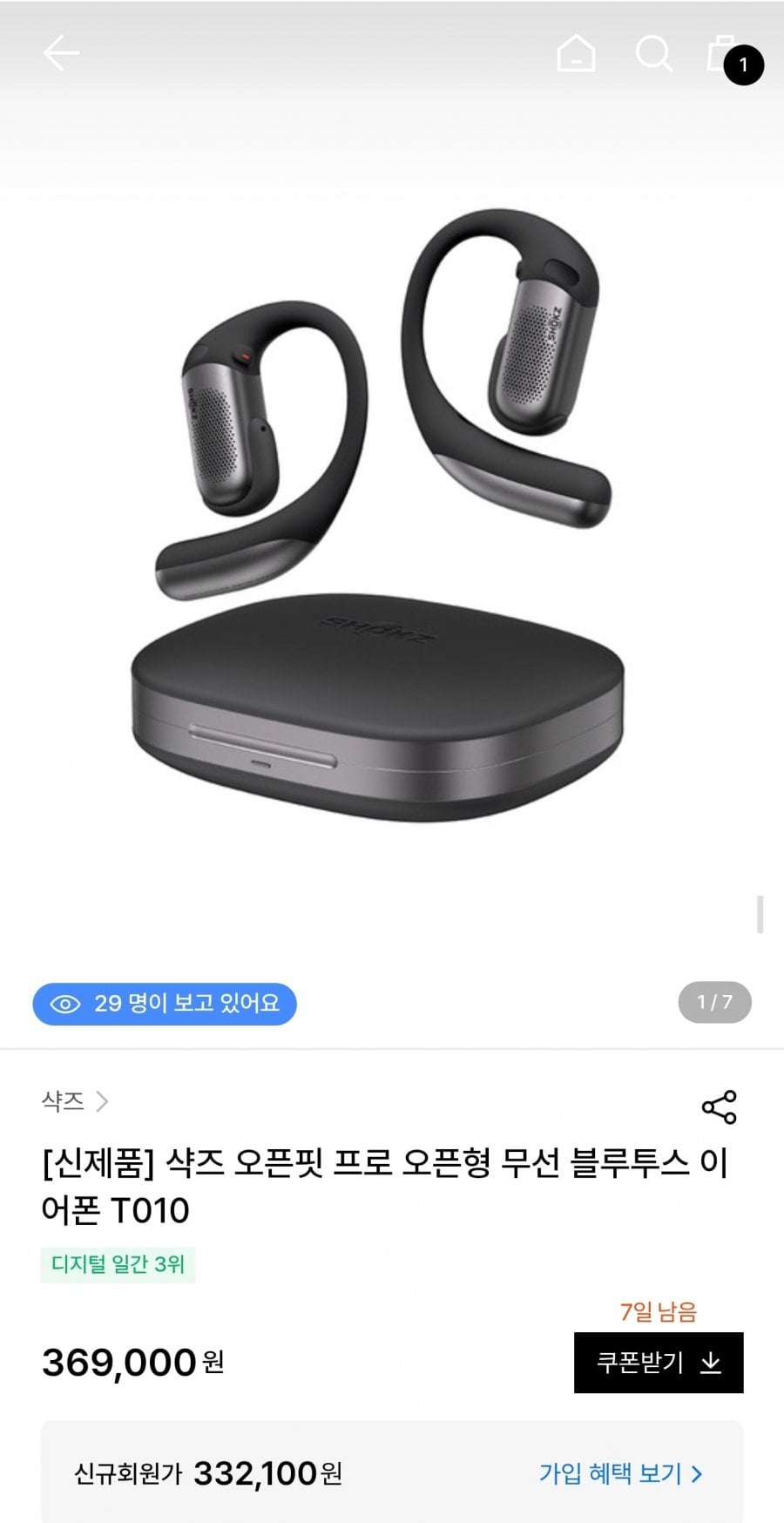The height and width of the screenshot is (1523, 784).
Task: Open the home icon in the header
Action: pyautogui.click(x=576, y=54)
